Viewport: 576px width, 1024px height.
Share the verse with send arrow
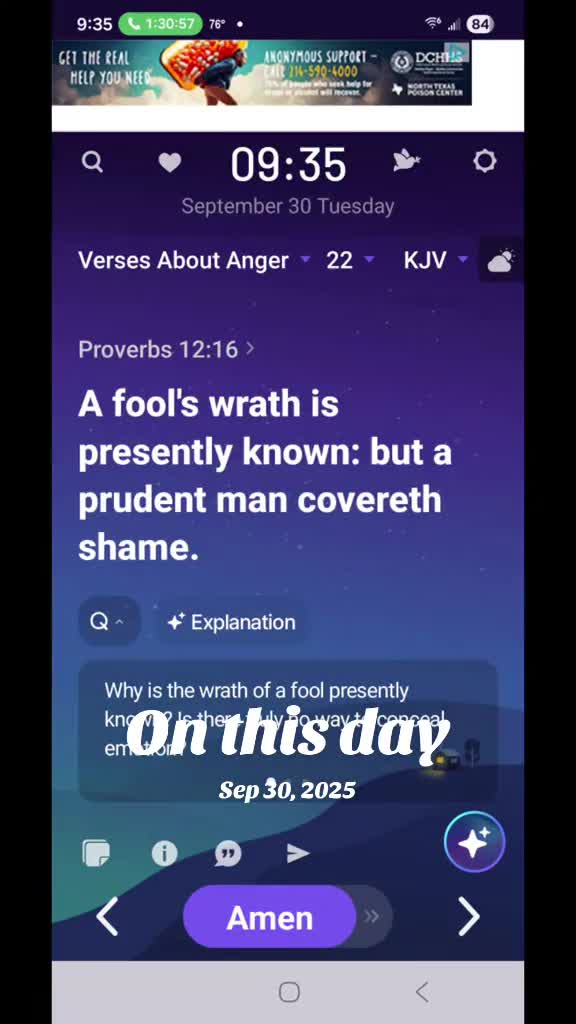[x=297, y=853]
